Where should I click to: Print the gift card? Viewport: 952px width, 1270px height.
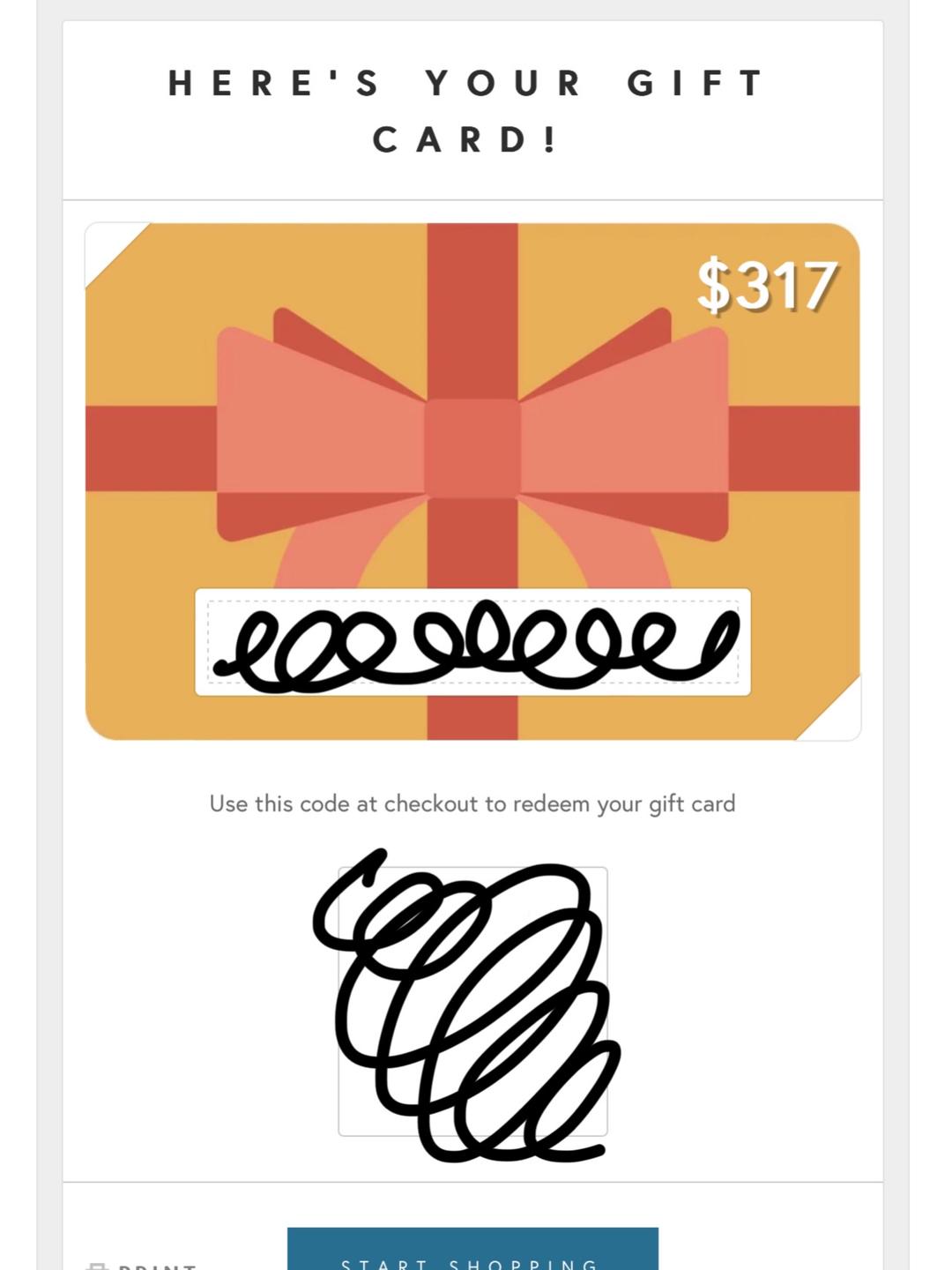(x=143, y=1266)
